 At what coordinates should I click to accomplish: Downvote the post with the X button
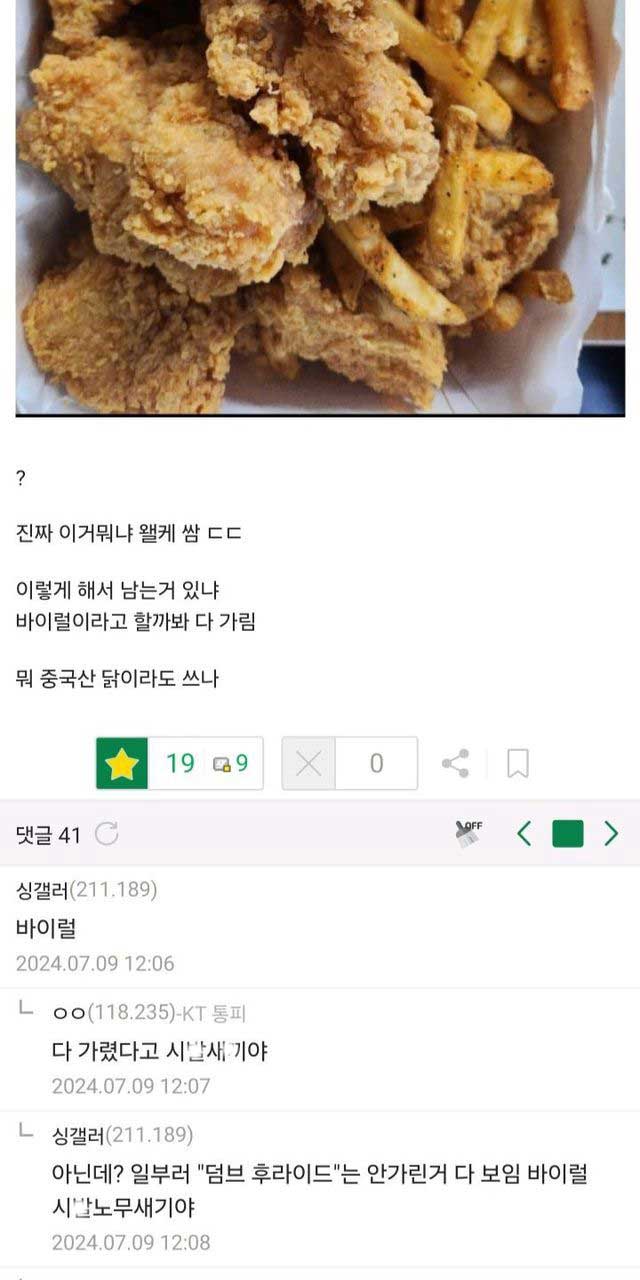click(x=309, y=764)
